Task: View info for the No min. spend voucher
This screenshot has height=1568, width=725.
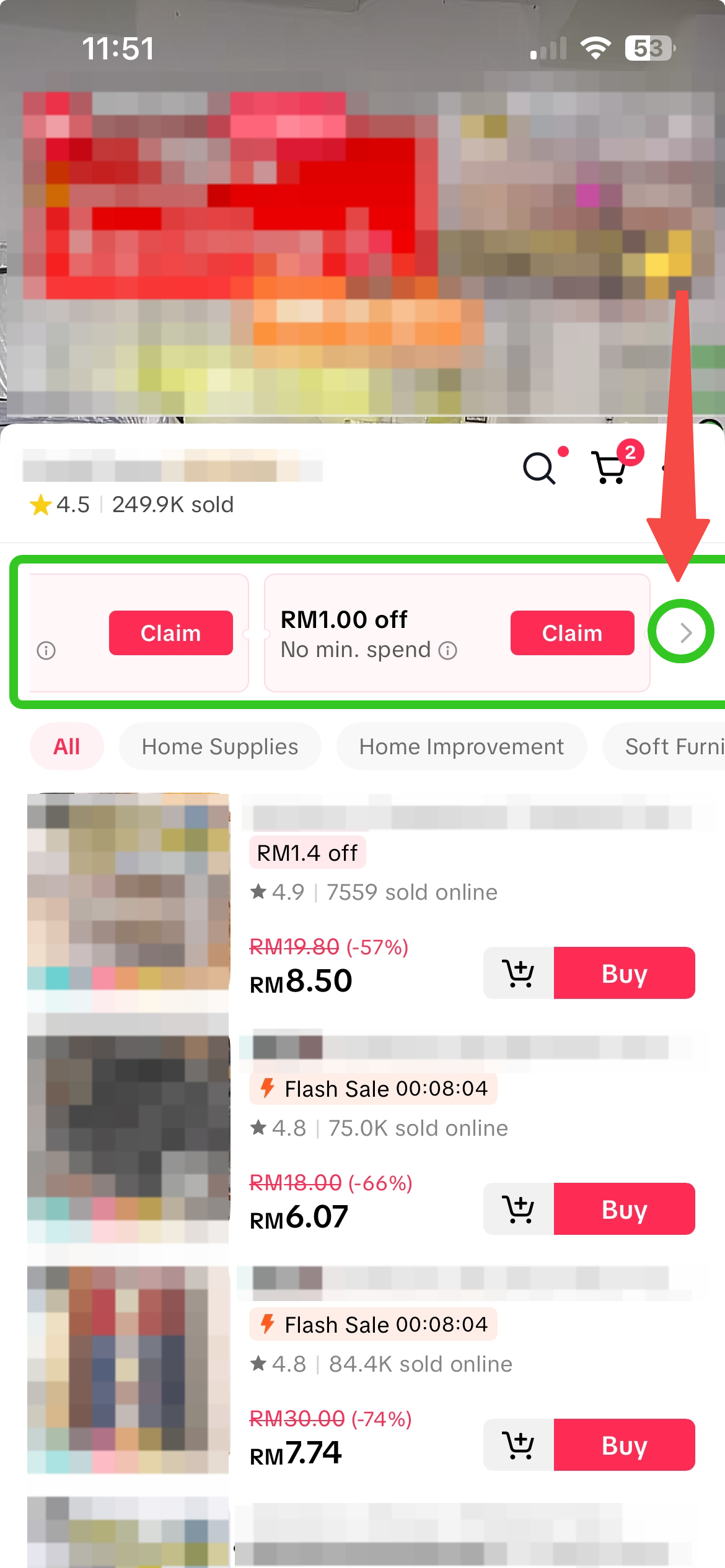Action: 447,650
